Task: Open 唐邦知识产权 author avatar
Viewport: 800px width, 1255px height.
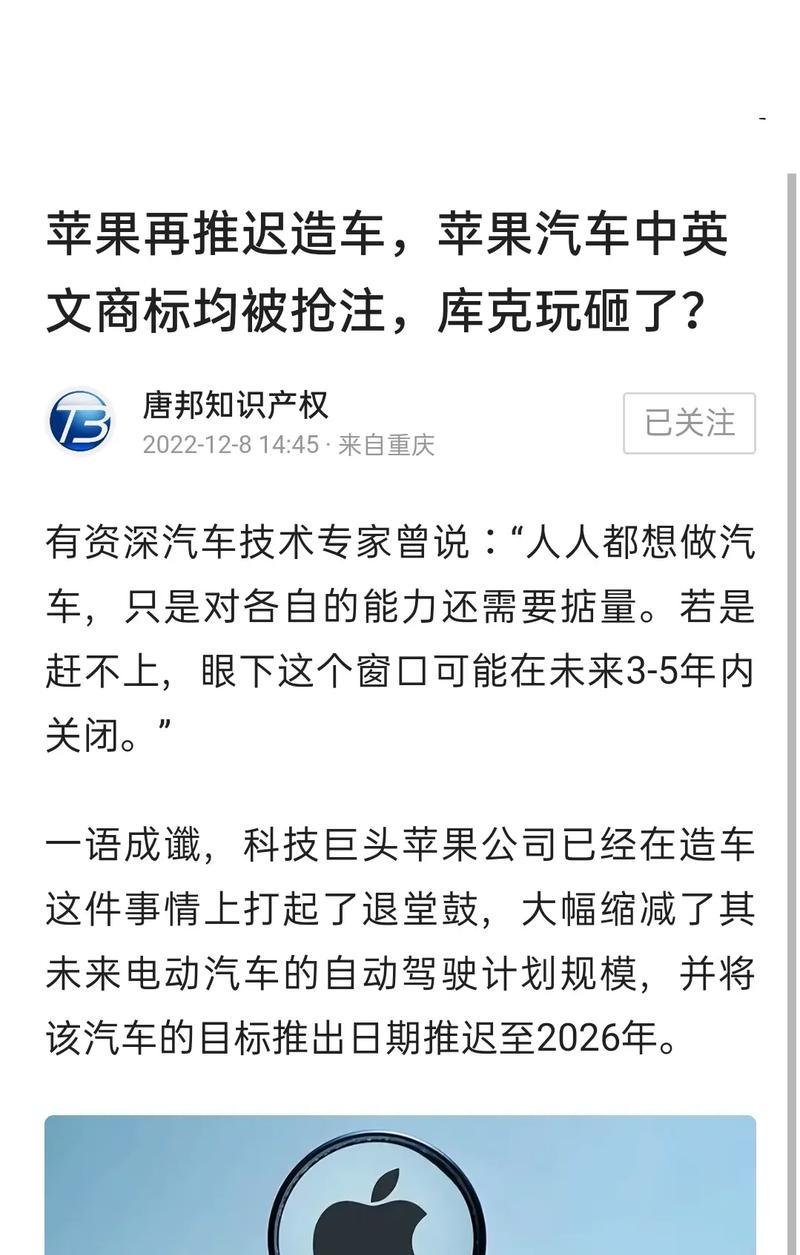Action: (x=80, y=423)
